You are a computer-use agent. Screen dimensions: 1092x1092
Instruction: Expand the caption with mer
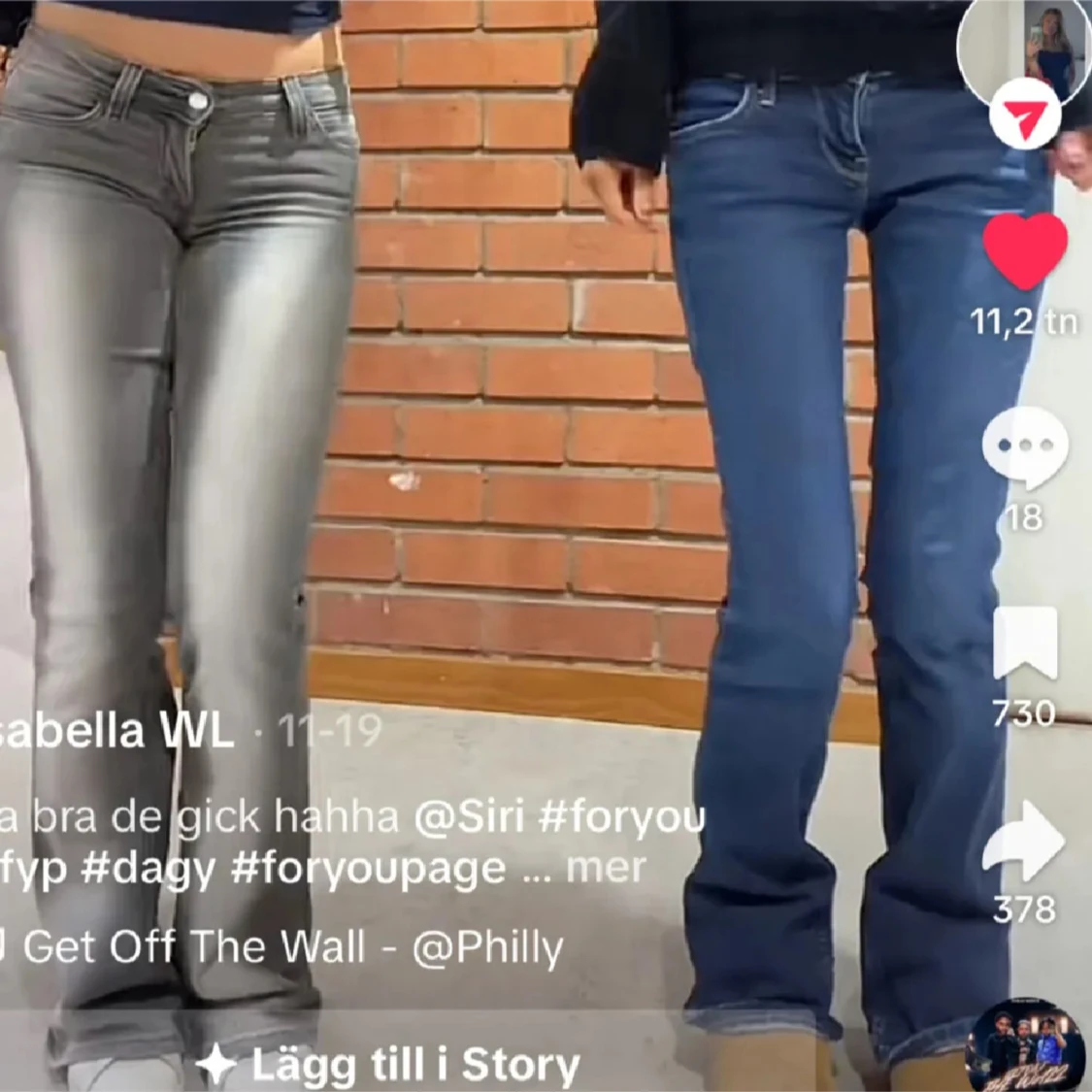(x=605, y=868)
